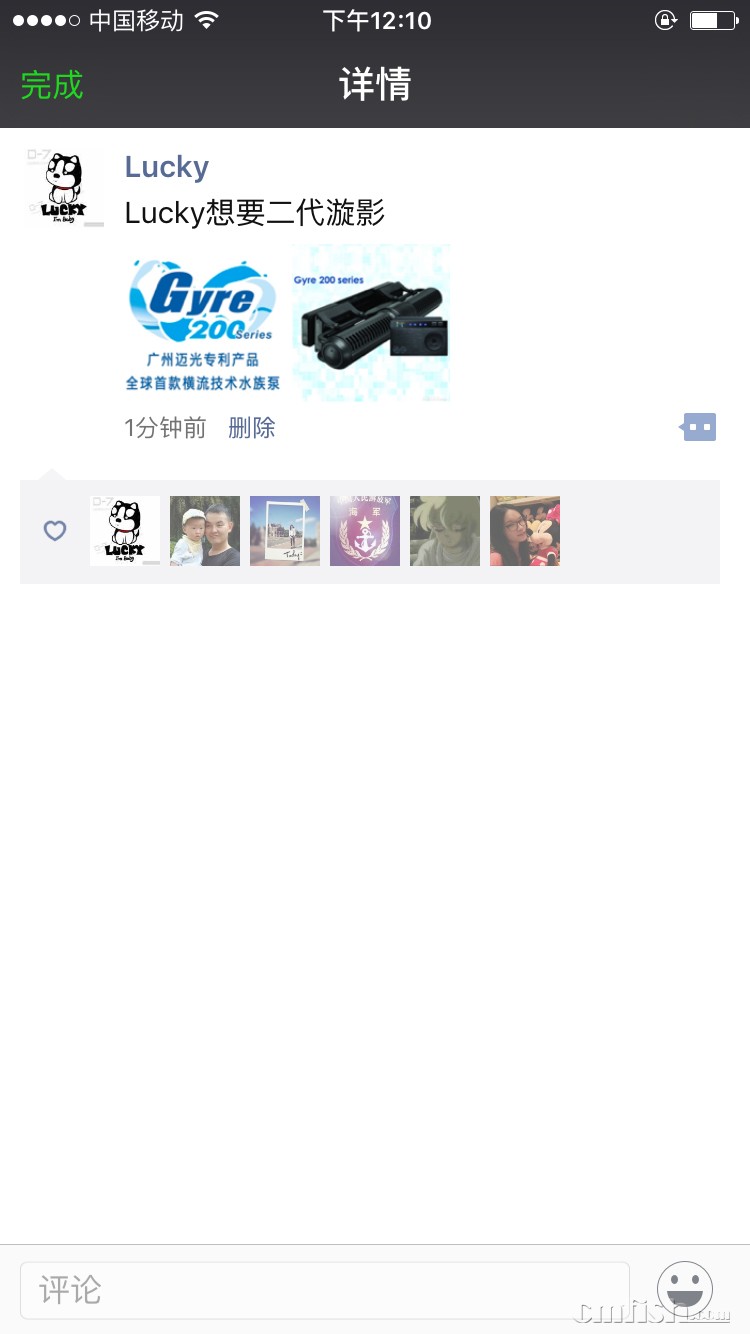Tap 完成 to close details

click(x=52, y=85)
